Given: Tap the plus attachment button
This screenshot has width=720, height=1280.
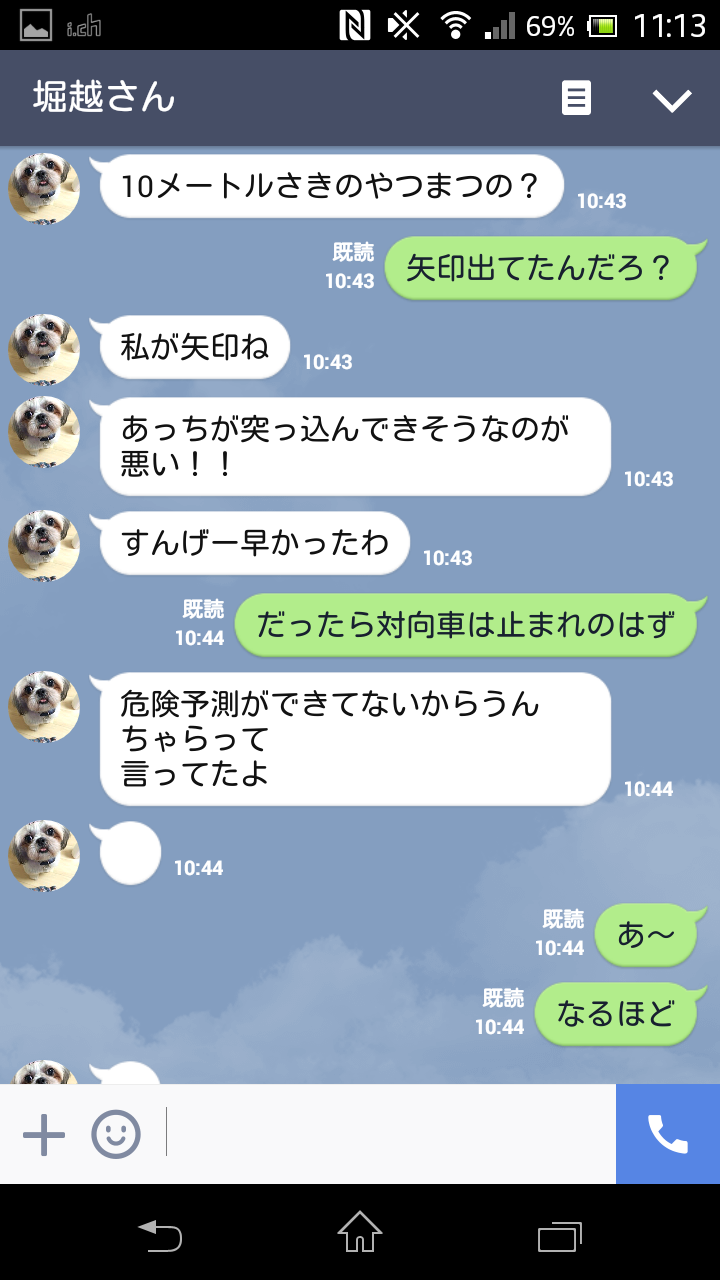Looking at the screenshot, I should (x=44, y=1135).
